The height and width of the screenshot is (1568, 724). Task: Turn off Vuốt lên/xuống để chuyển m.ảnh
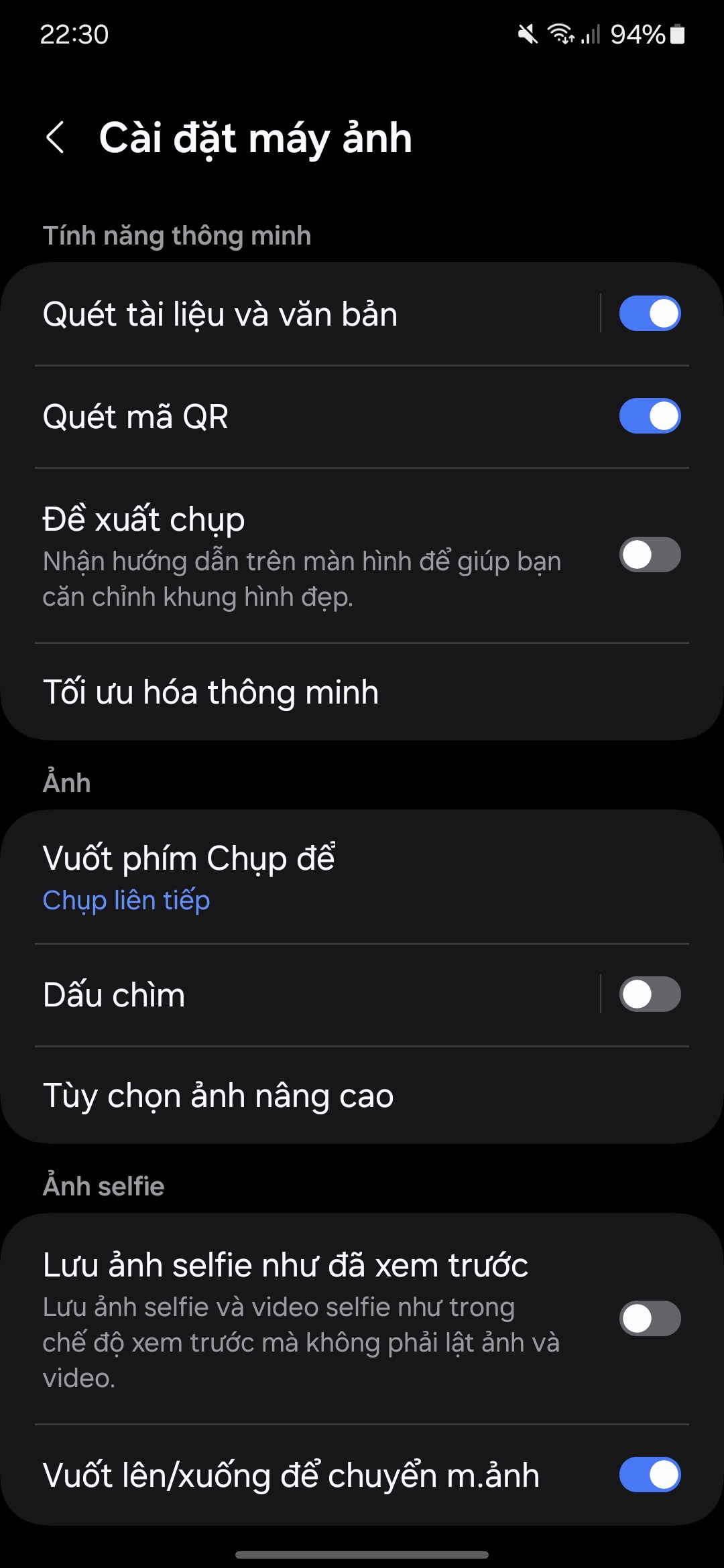pos(650,1475)
